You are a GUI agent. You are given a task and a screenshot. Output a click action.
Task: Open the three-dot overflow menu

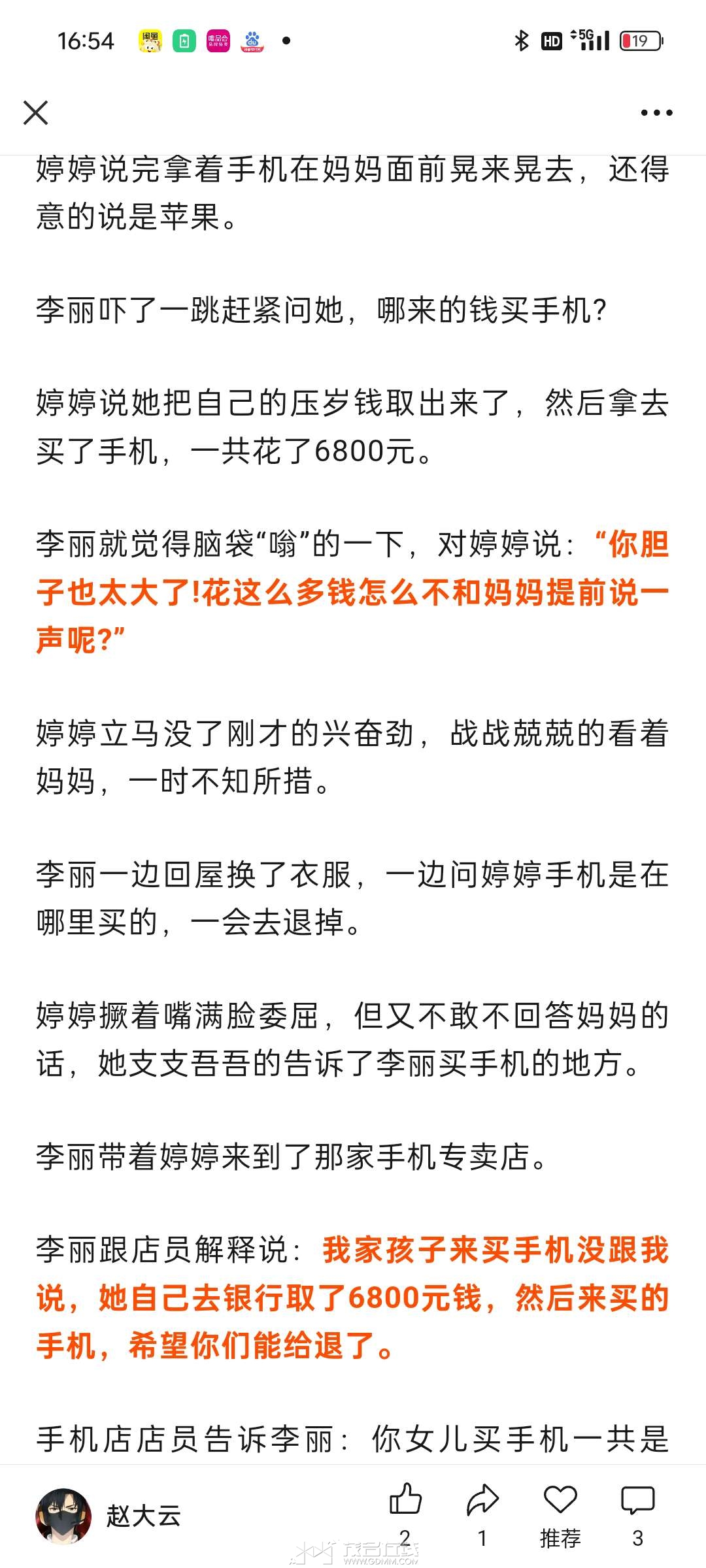(656, 112)
